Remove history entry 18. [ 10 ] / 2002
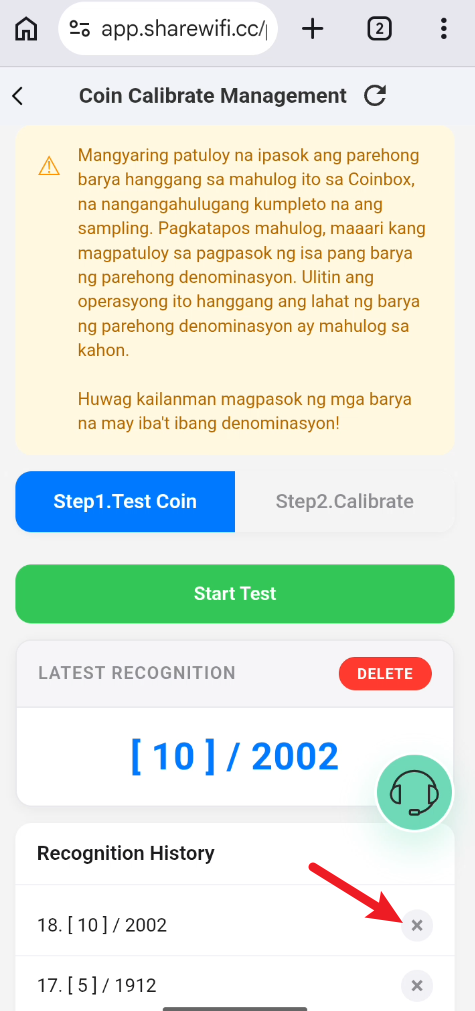This screenshot has height=1011, width=475. pyautogui.click(x=417, y=926)
